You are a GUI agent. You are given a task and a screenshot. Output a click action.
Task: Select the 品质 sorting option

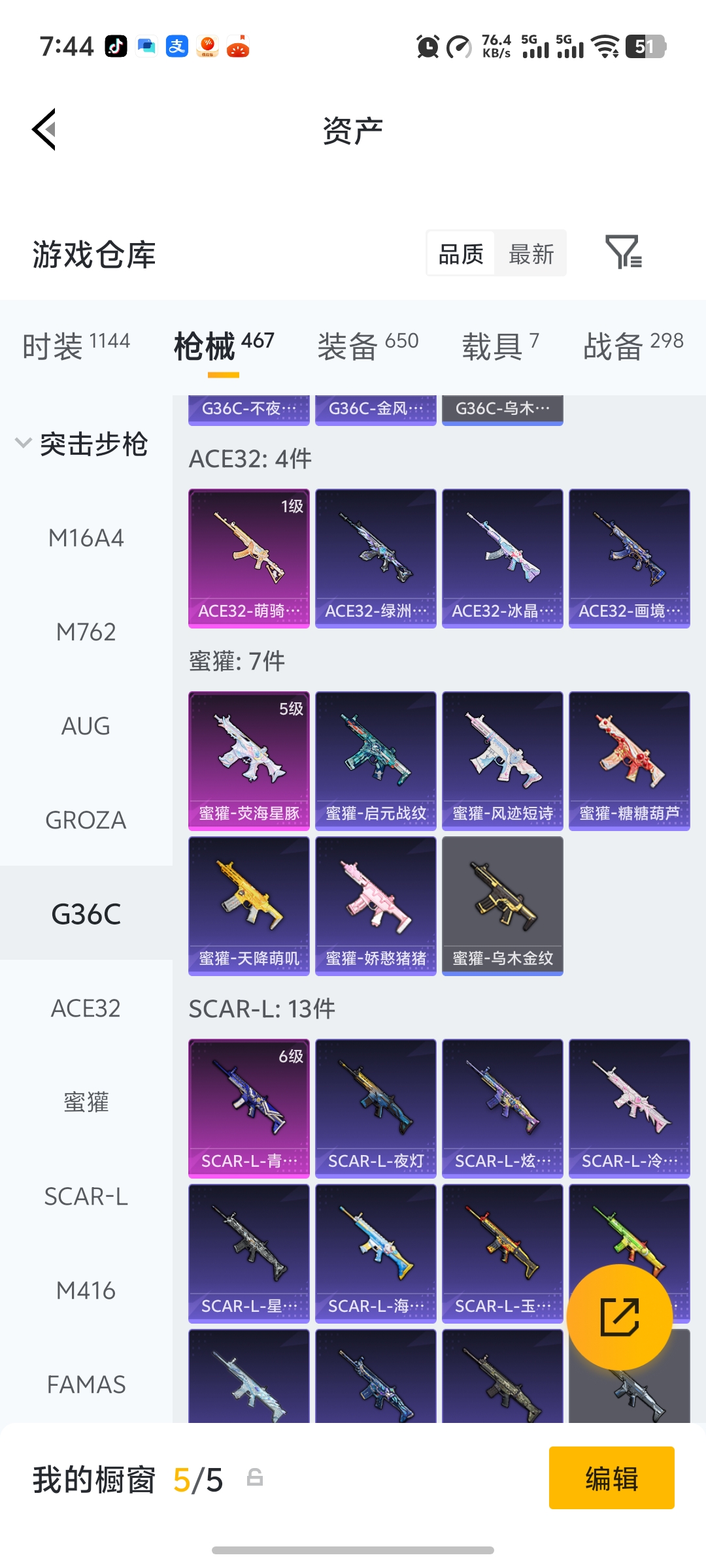(x=461, y=253)
